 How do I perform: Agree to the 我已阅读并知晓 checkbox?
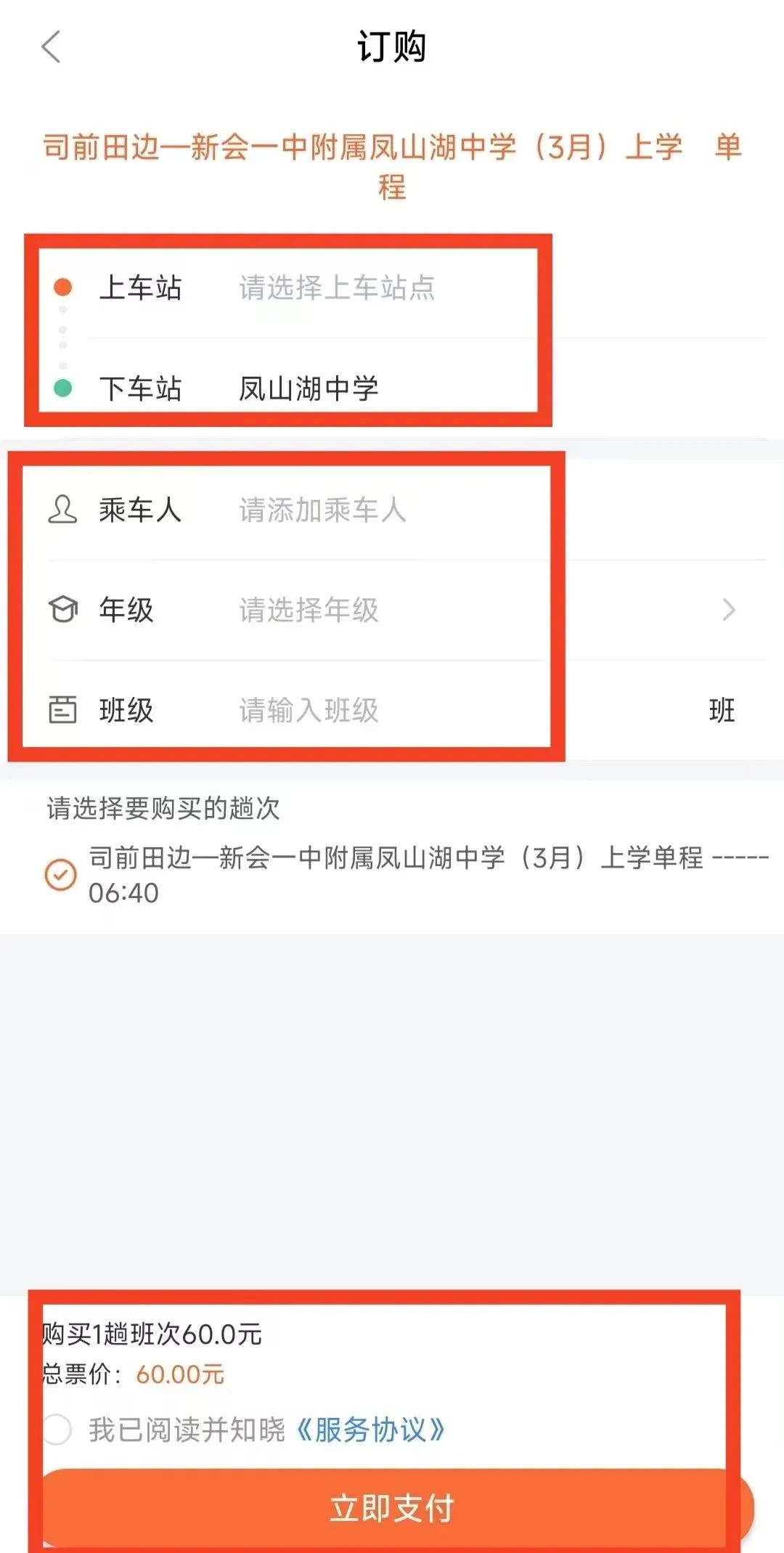[x=57, y=1430]
